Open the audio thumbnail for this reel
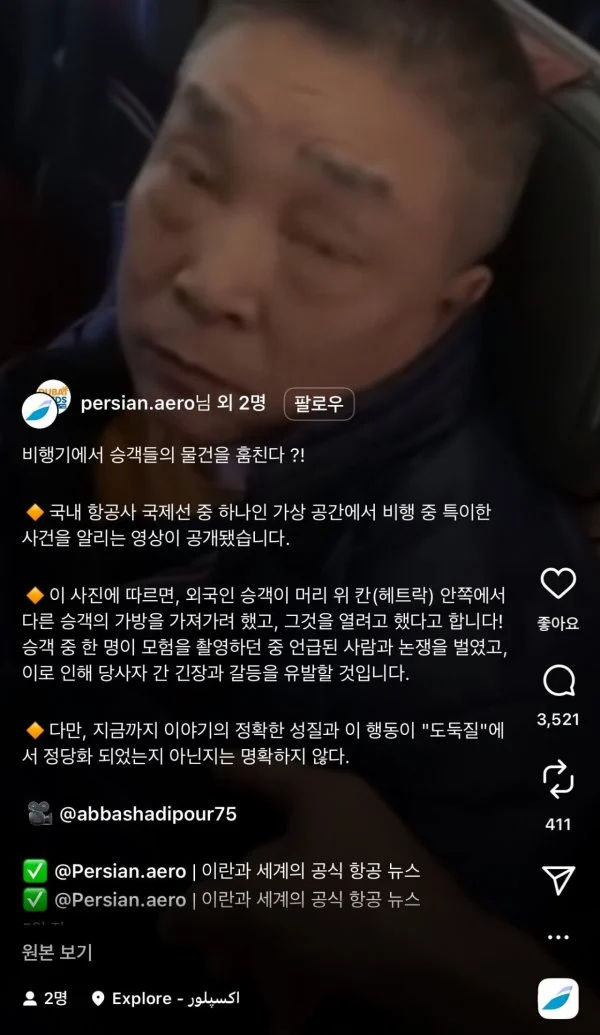This screenshot has height=1035, width=600. 558,998
